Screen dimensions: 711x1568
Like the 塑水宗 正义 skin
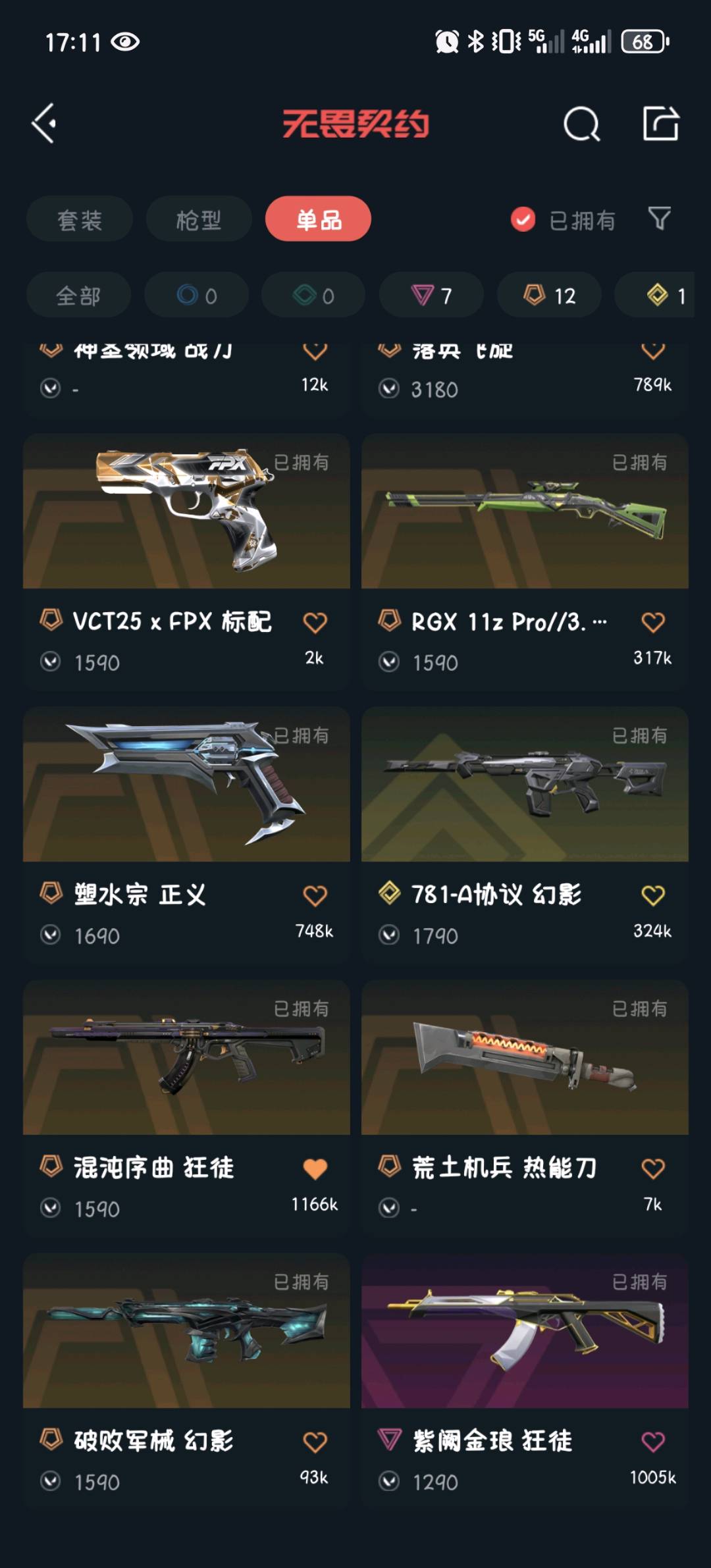pos(315,895)
